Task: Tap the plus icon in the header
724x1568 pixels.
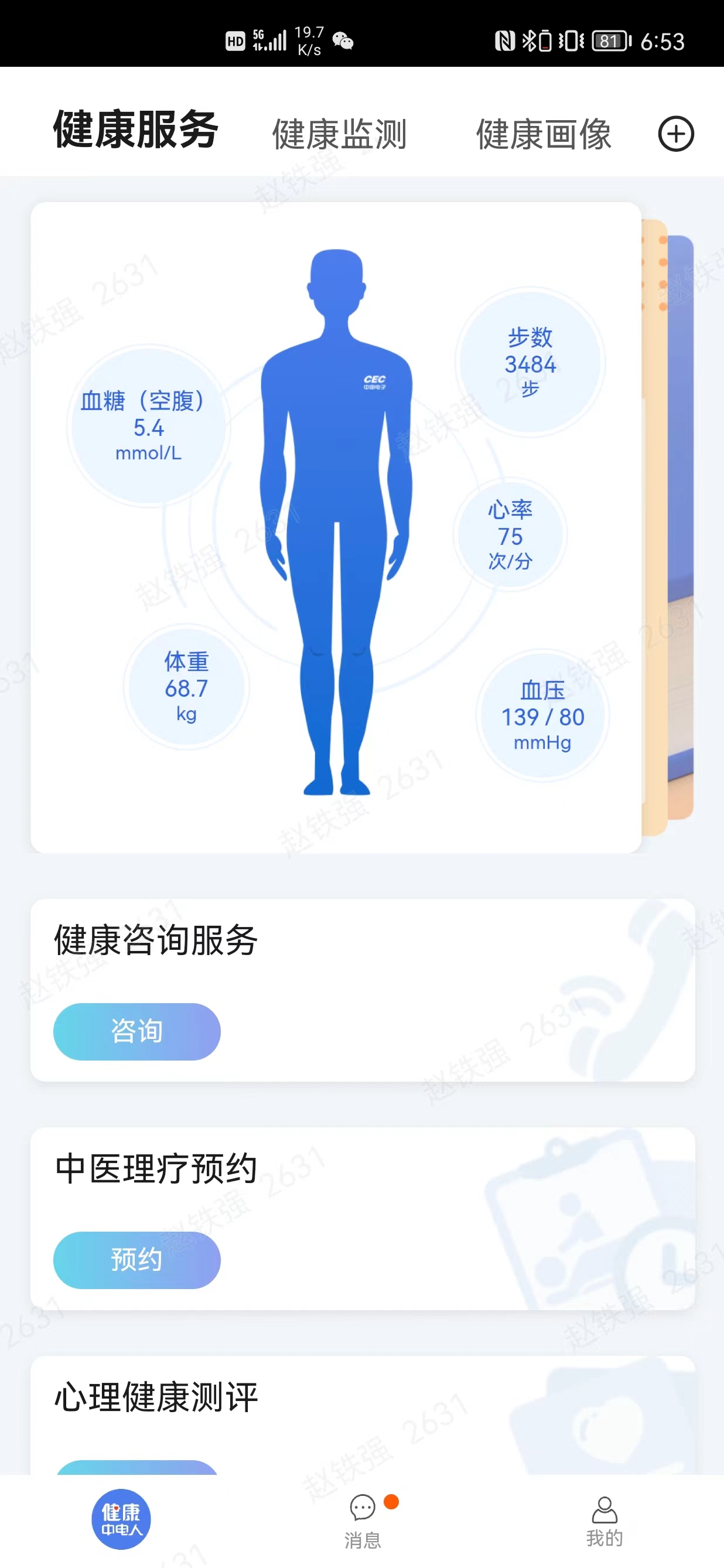Action: (675, 134)
